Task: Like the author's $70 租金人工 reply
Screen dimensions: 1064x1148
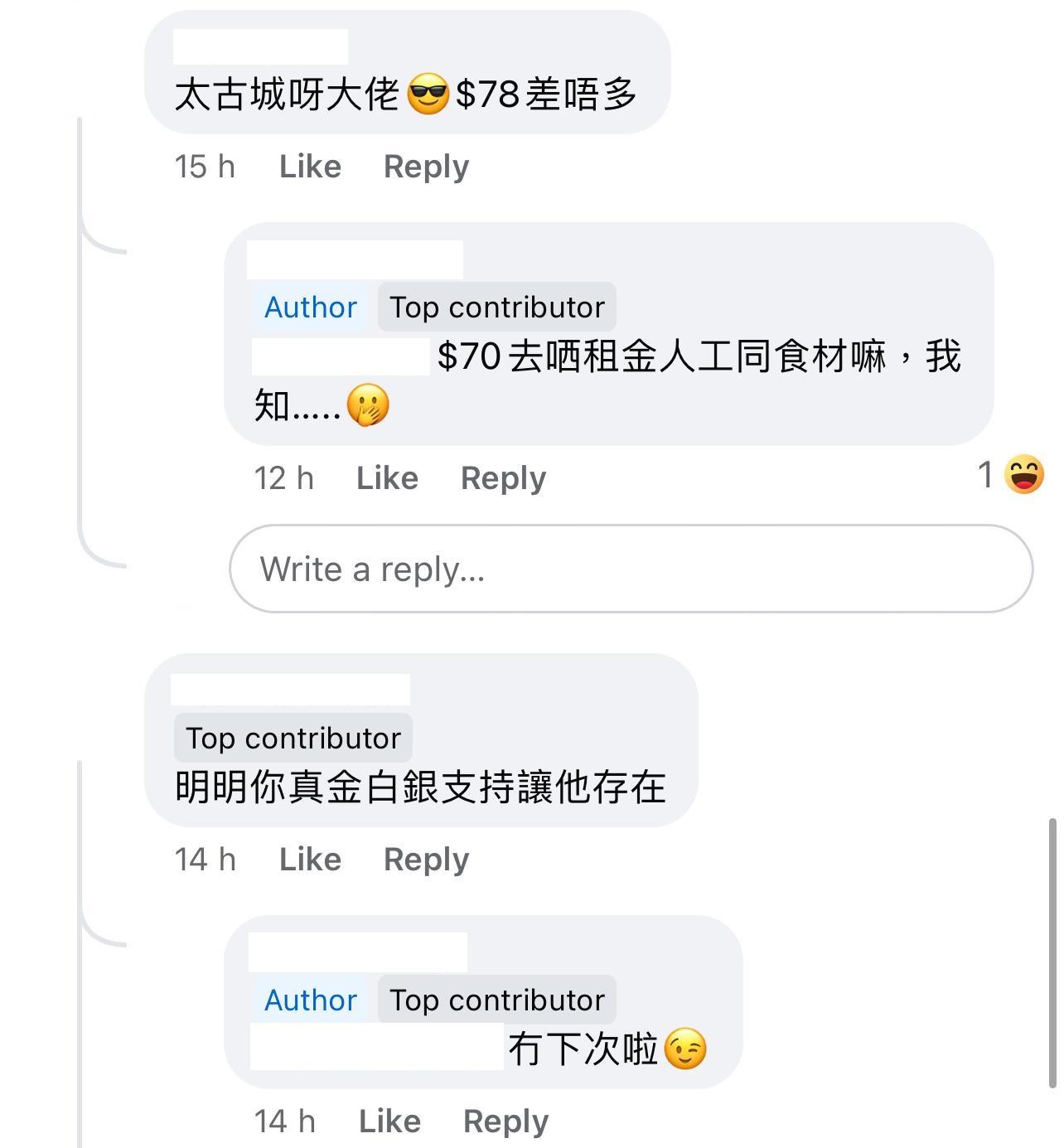Action: click(x=387, y=478)
